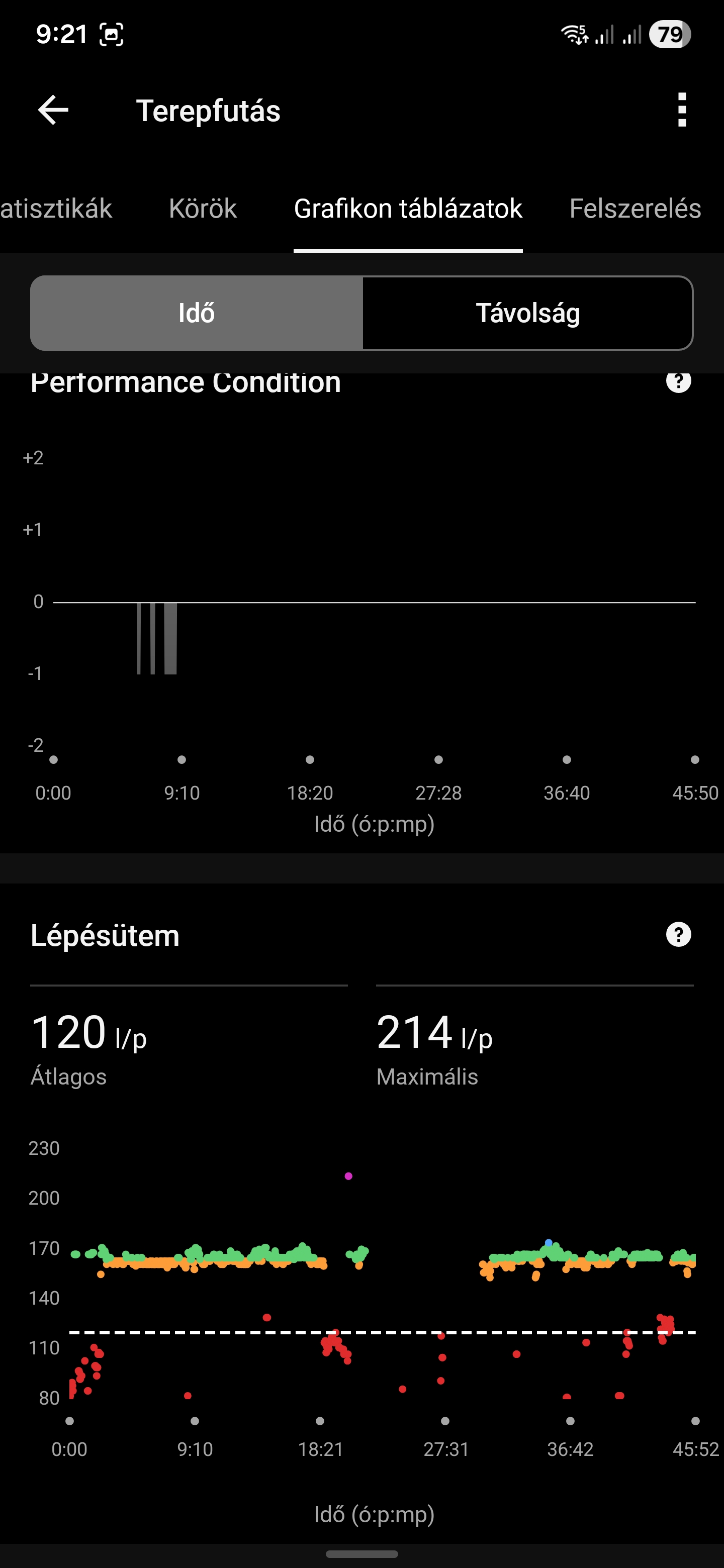Switch to the Körök tab
This screenshot has height=1568, width=724.
202,209
